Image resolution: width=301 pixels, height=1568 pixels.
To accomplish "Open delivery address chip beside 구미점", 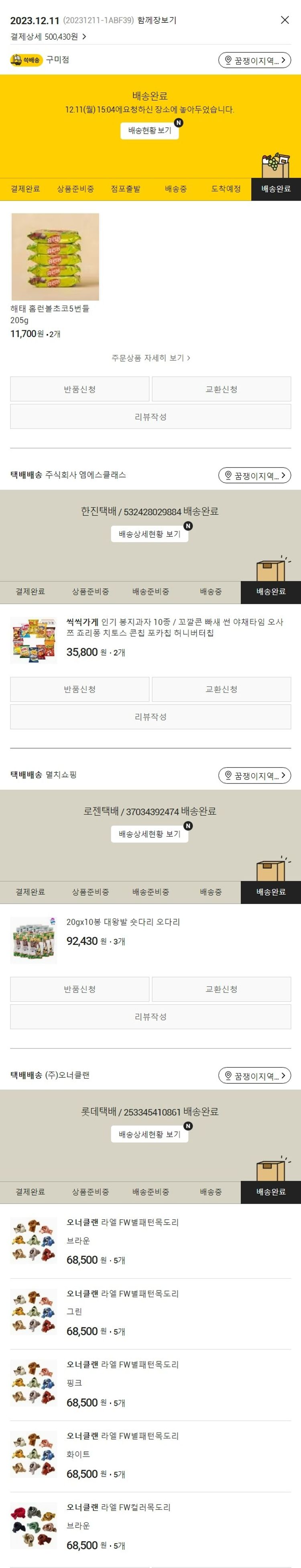I will (254, 60).
